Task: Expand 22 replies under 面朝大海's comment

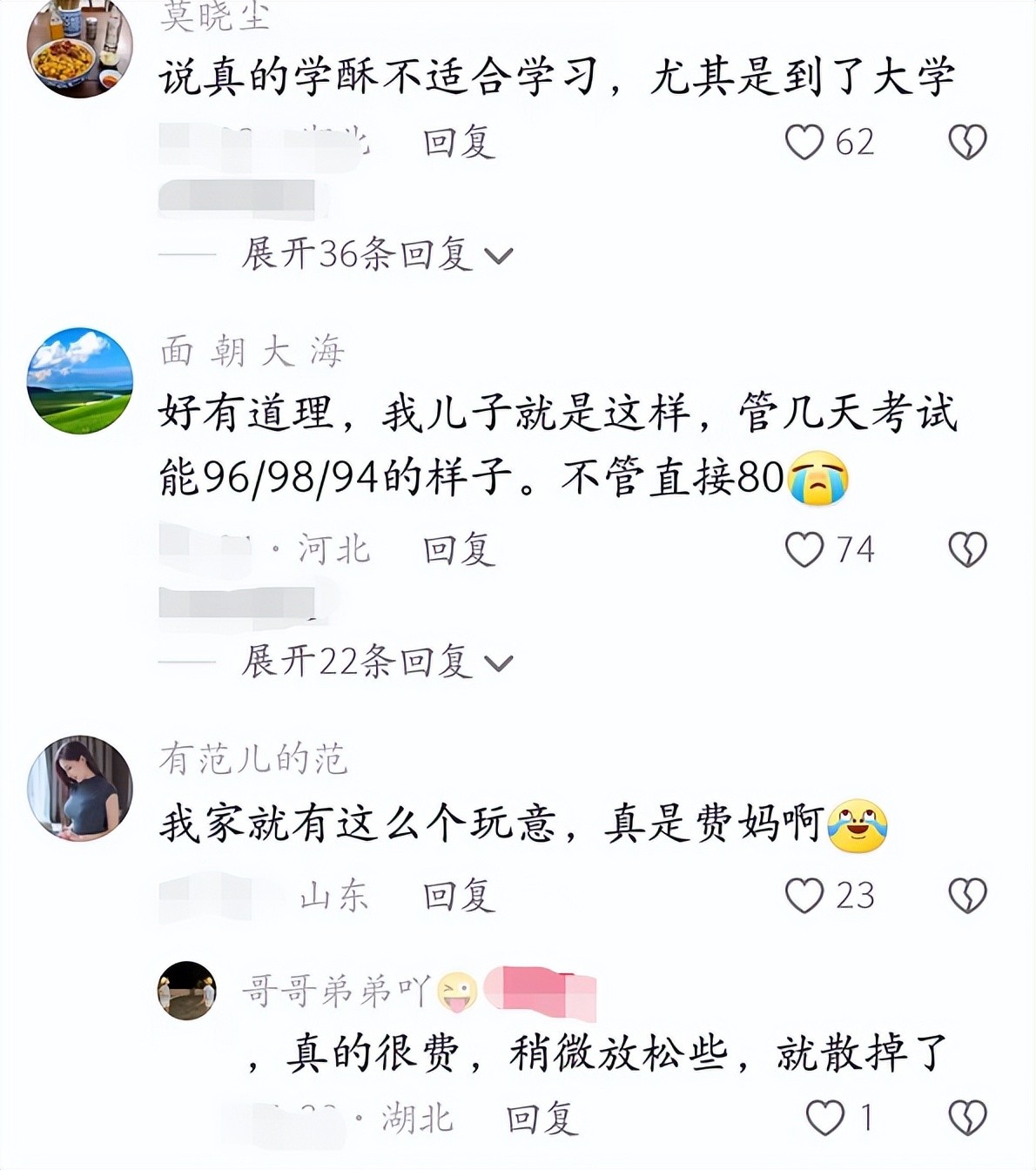Action: [376, 662]
